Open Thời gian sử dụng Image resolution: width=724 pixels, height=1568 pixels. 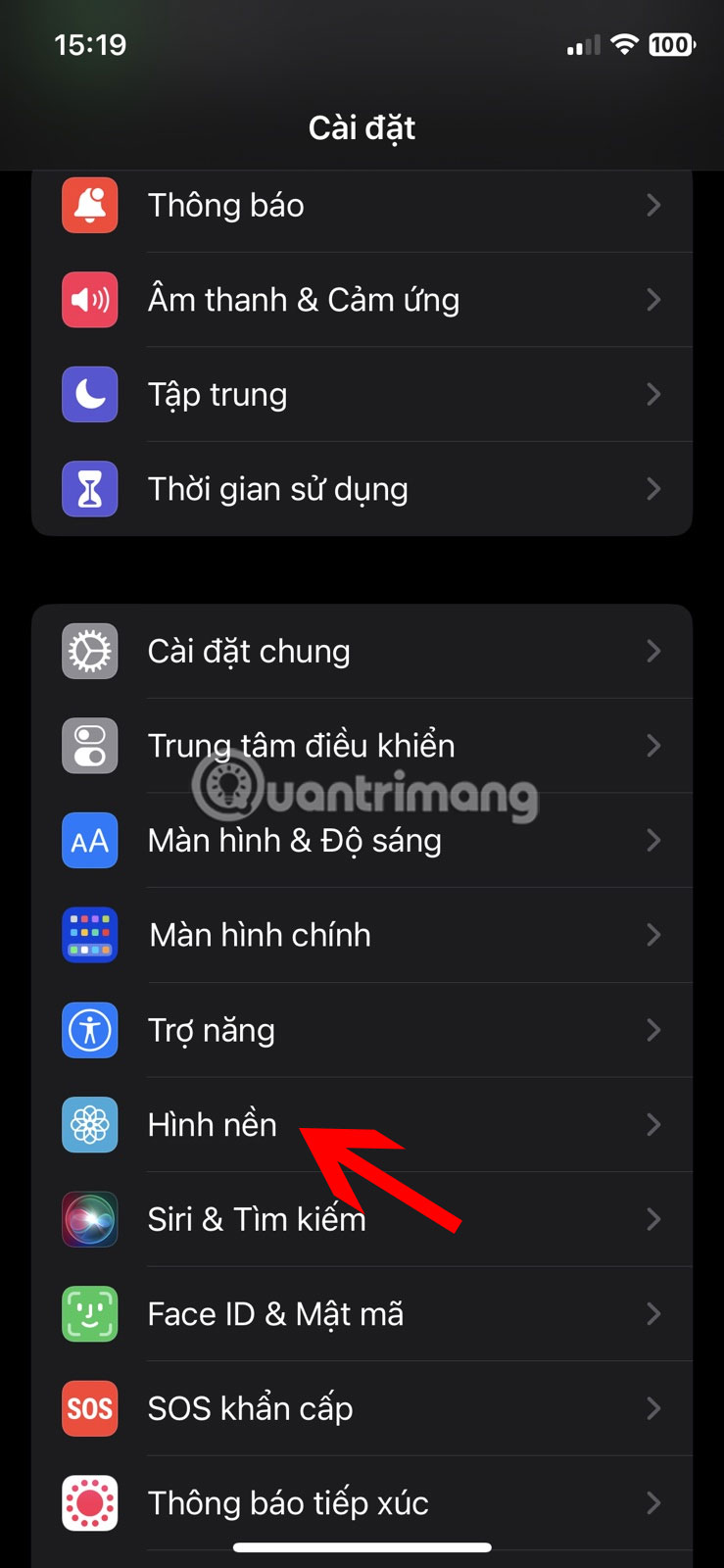pyautogui.click(x=362, y=489)
